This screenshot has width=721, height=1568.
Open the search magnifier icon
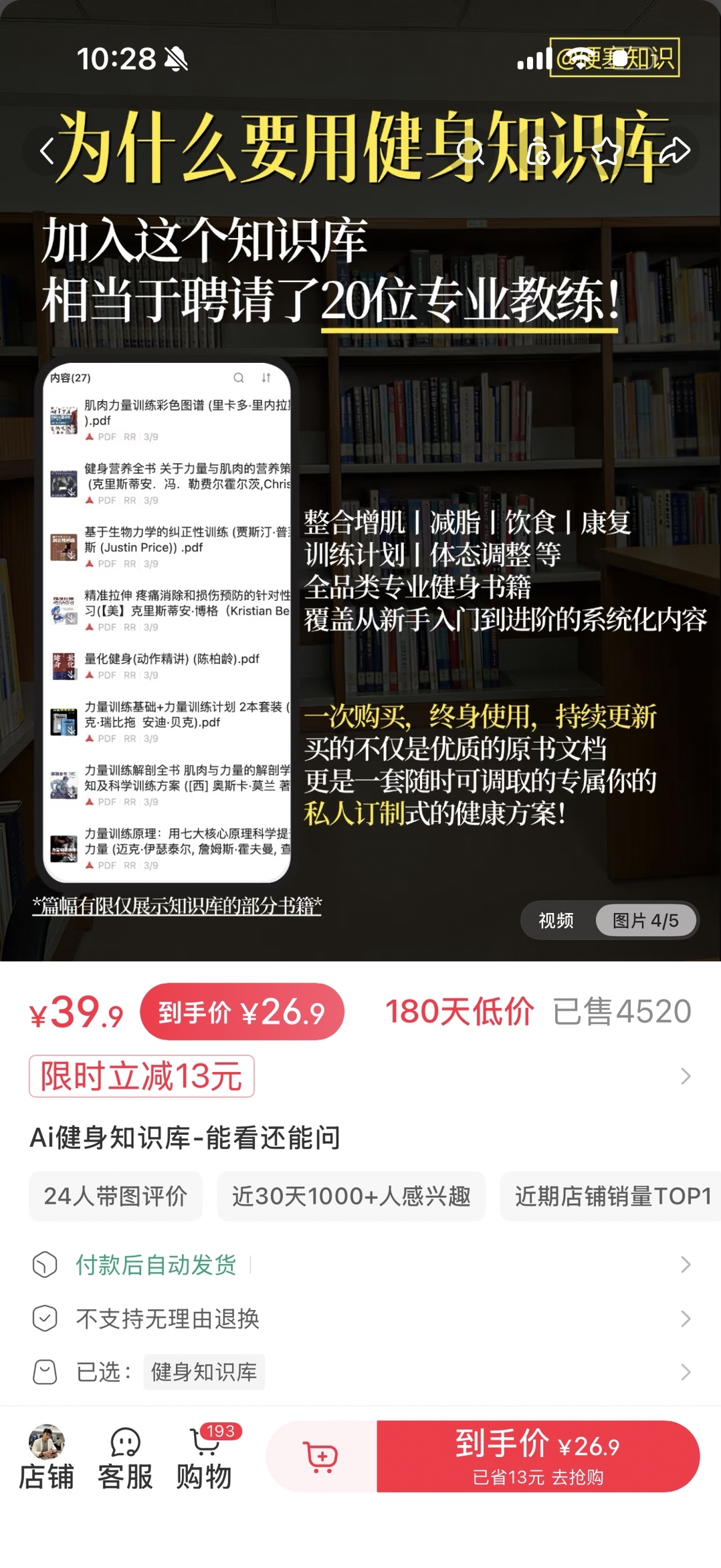[471, 152]
